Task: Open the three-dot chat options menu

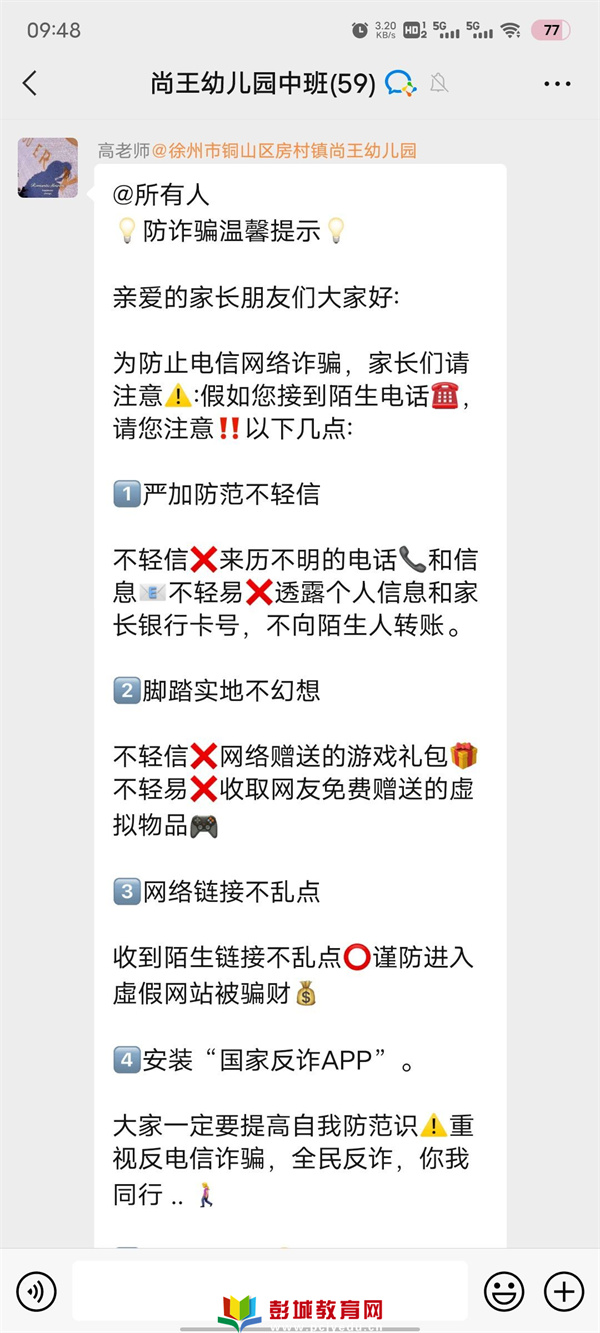Action: tap(557, 84)
